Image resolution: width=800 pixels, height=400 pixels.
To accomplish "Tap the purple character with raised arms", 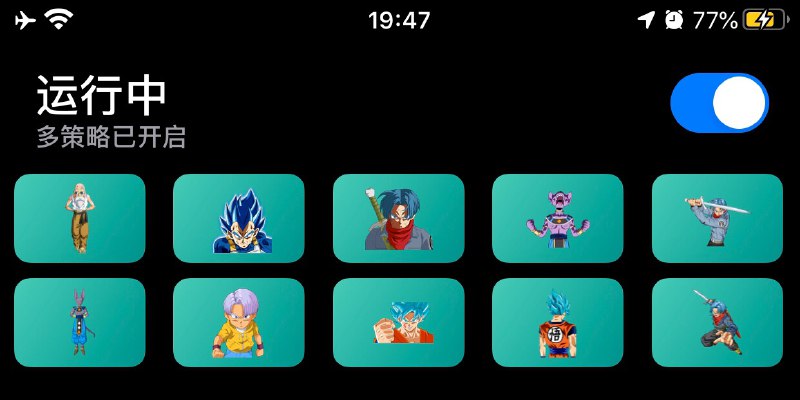I will [x=557, y=218].
